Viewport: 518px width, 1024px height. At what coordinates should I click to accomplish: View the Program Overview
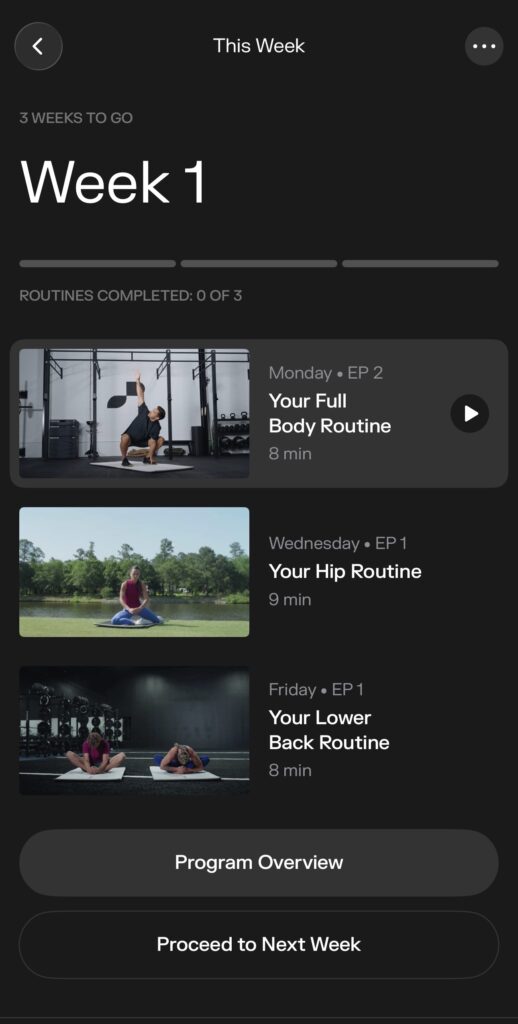pyautogui.click(x=259, y=863)
